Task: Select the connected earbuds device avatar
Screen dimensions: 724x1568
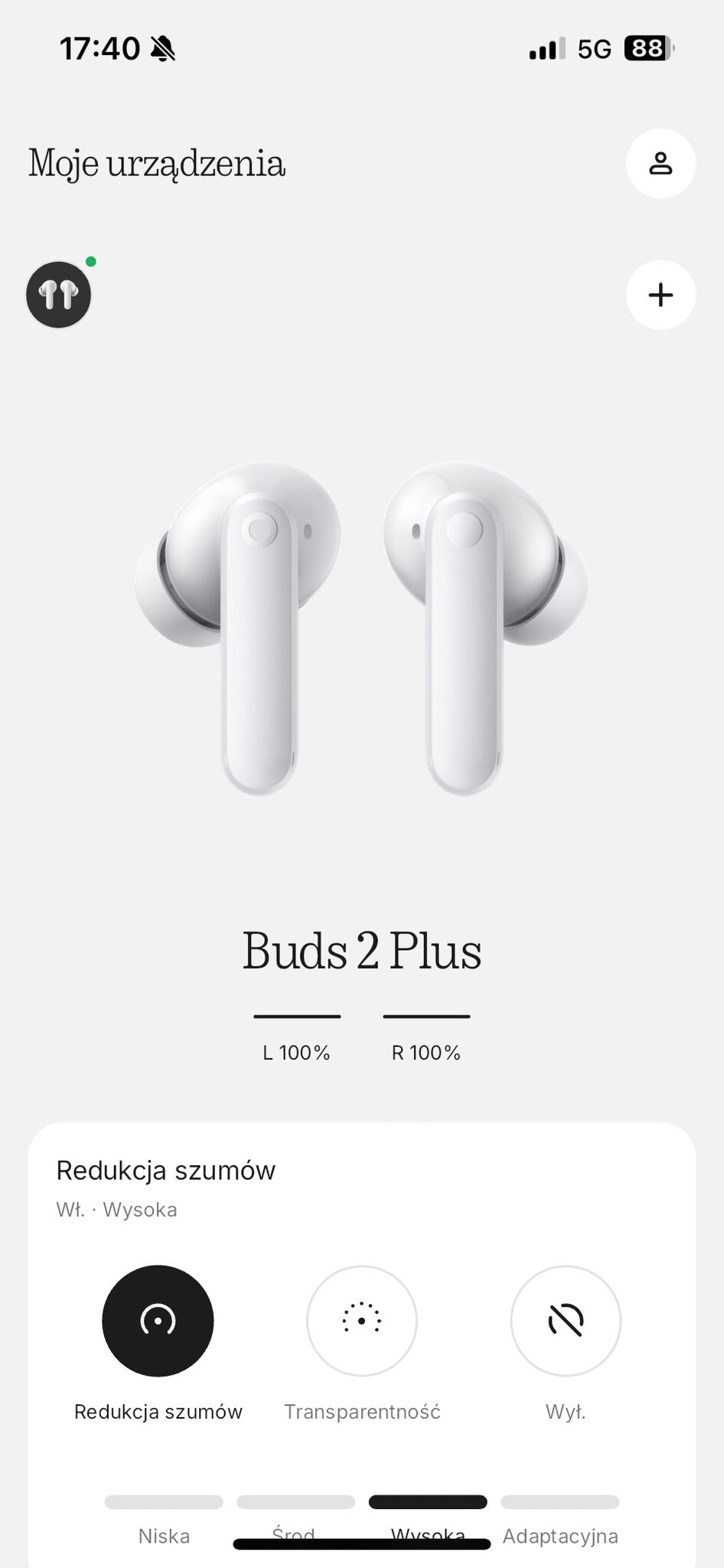Action: [59, 295]
